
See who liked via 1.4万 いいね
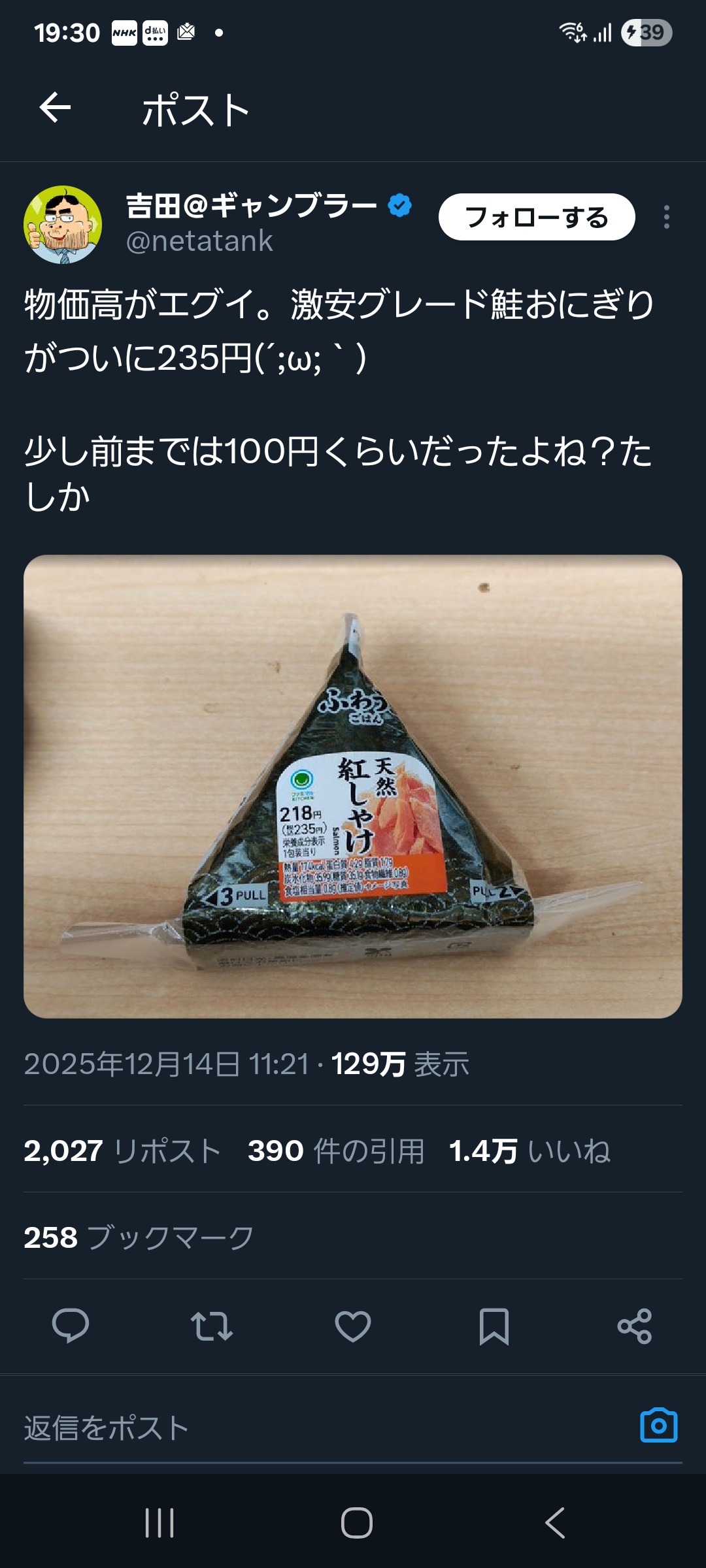[x=529, y=1151]
